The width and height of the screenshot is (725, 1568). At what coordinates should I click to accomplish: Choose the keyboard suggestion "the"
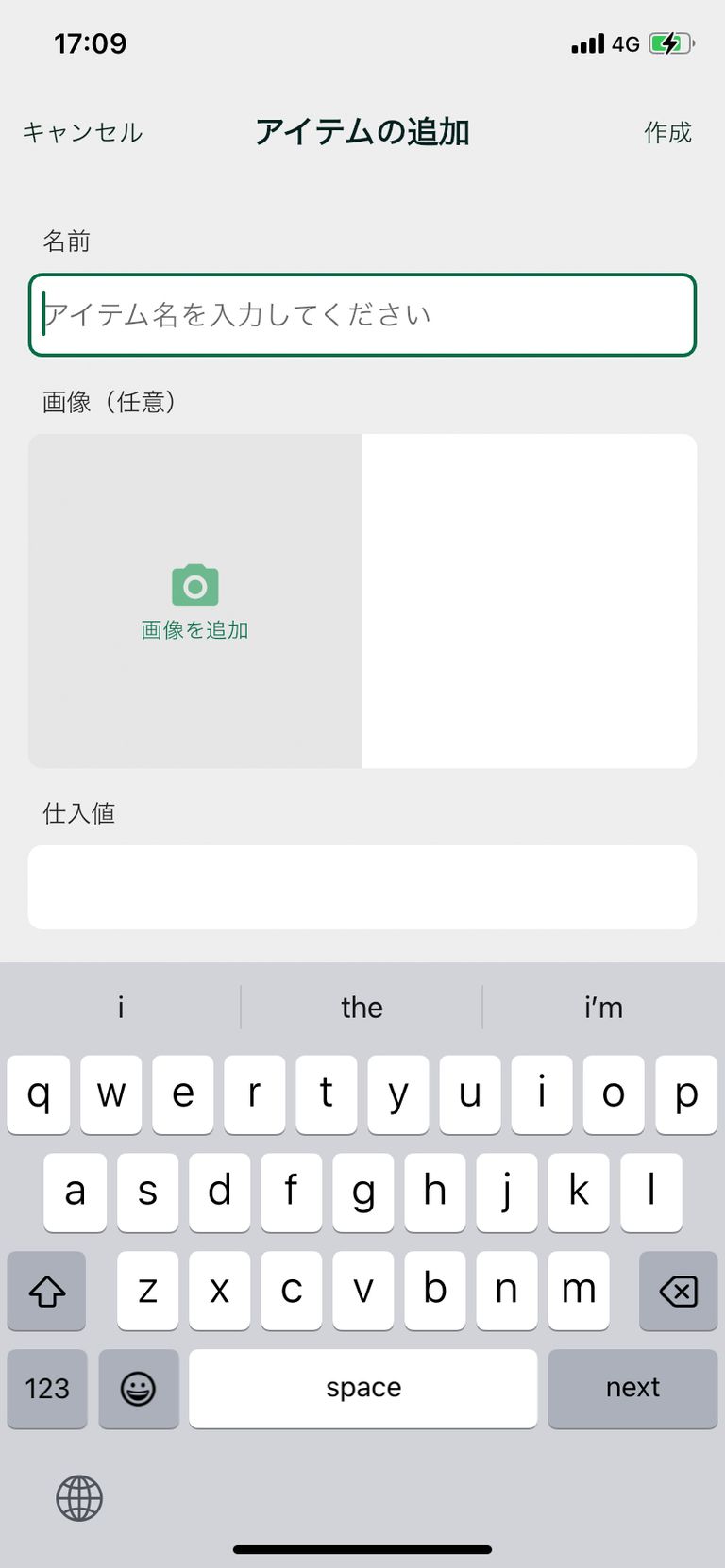(362, 1008)
